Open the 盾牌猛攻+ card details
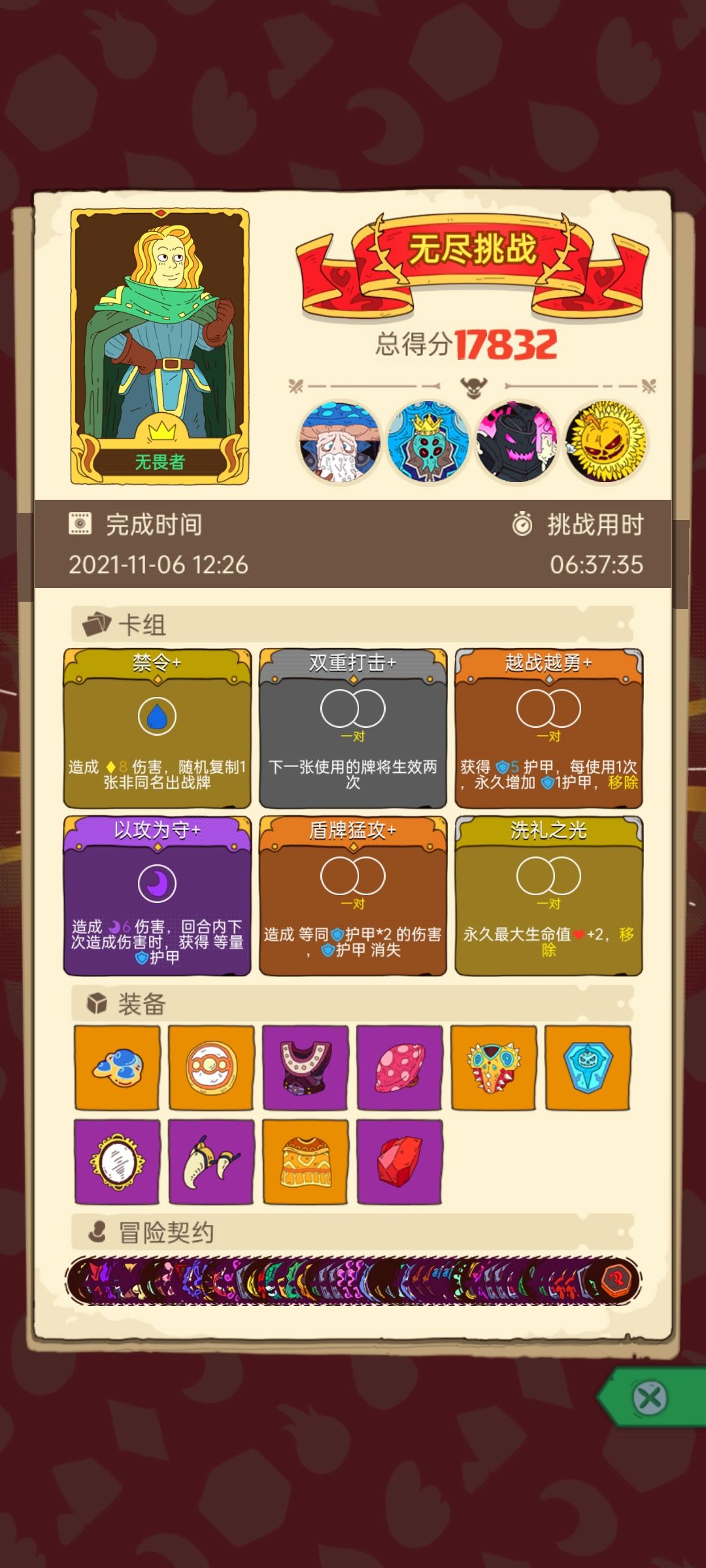 [x=353, y=896]
